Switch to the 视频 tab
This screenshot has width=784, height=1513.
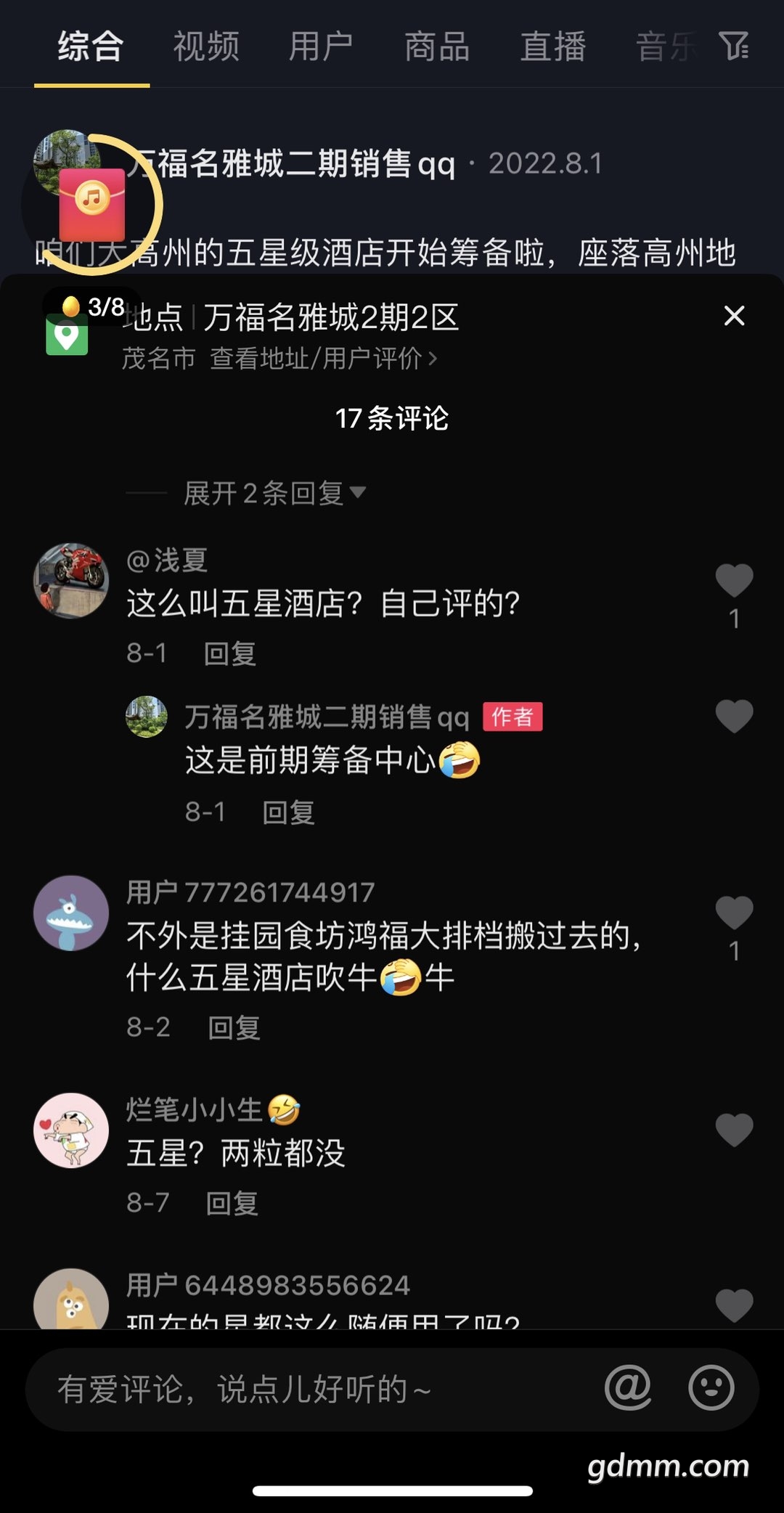[x=206, y=47]
